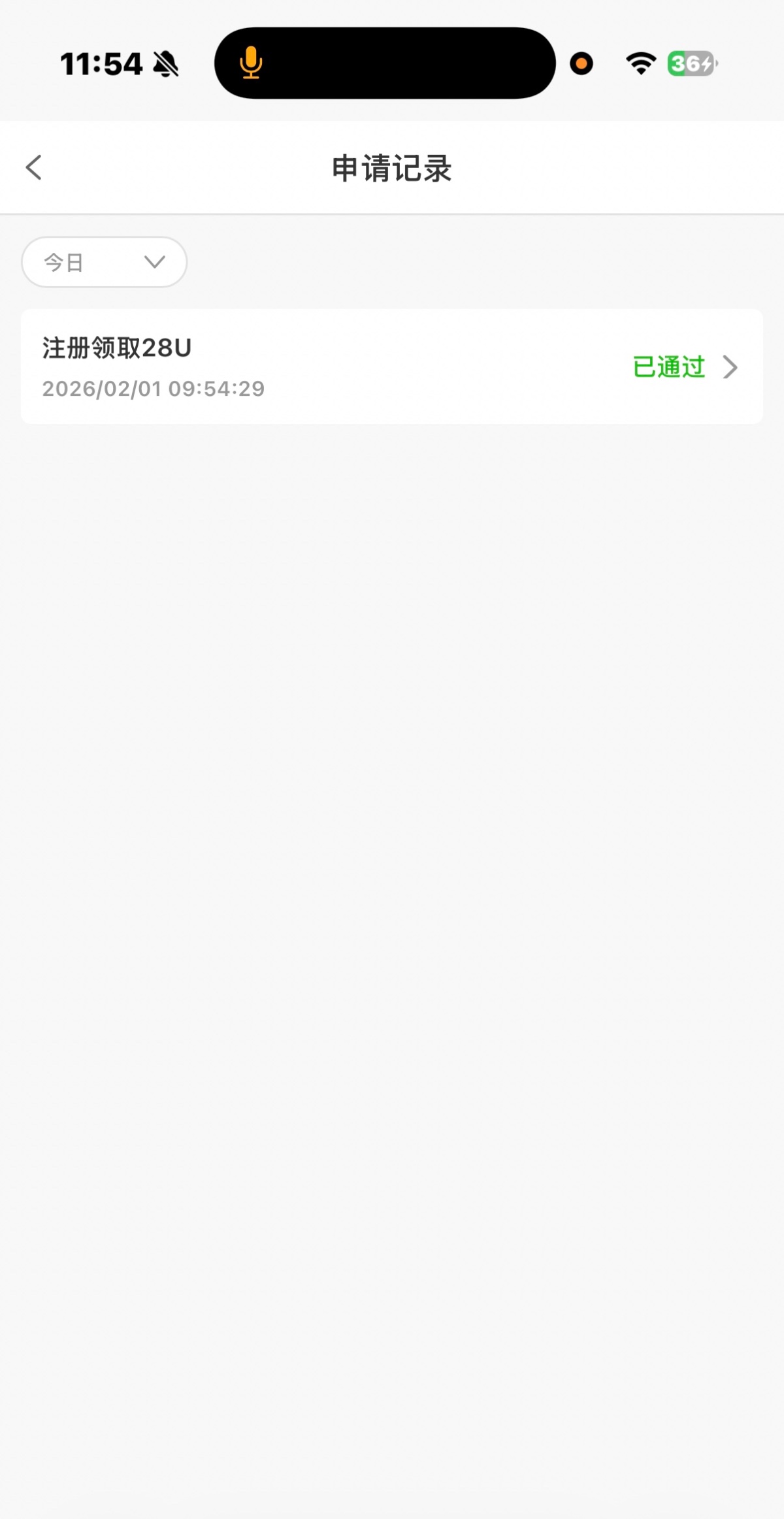Go back from 申请记录 page
This screenshot has width=784, height=1519.
pyautogui.click(x=34, y=167)
